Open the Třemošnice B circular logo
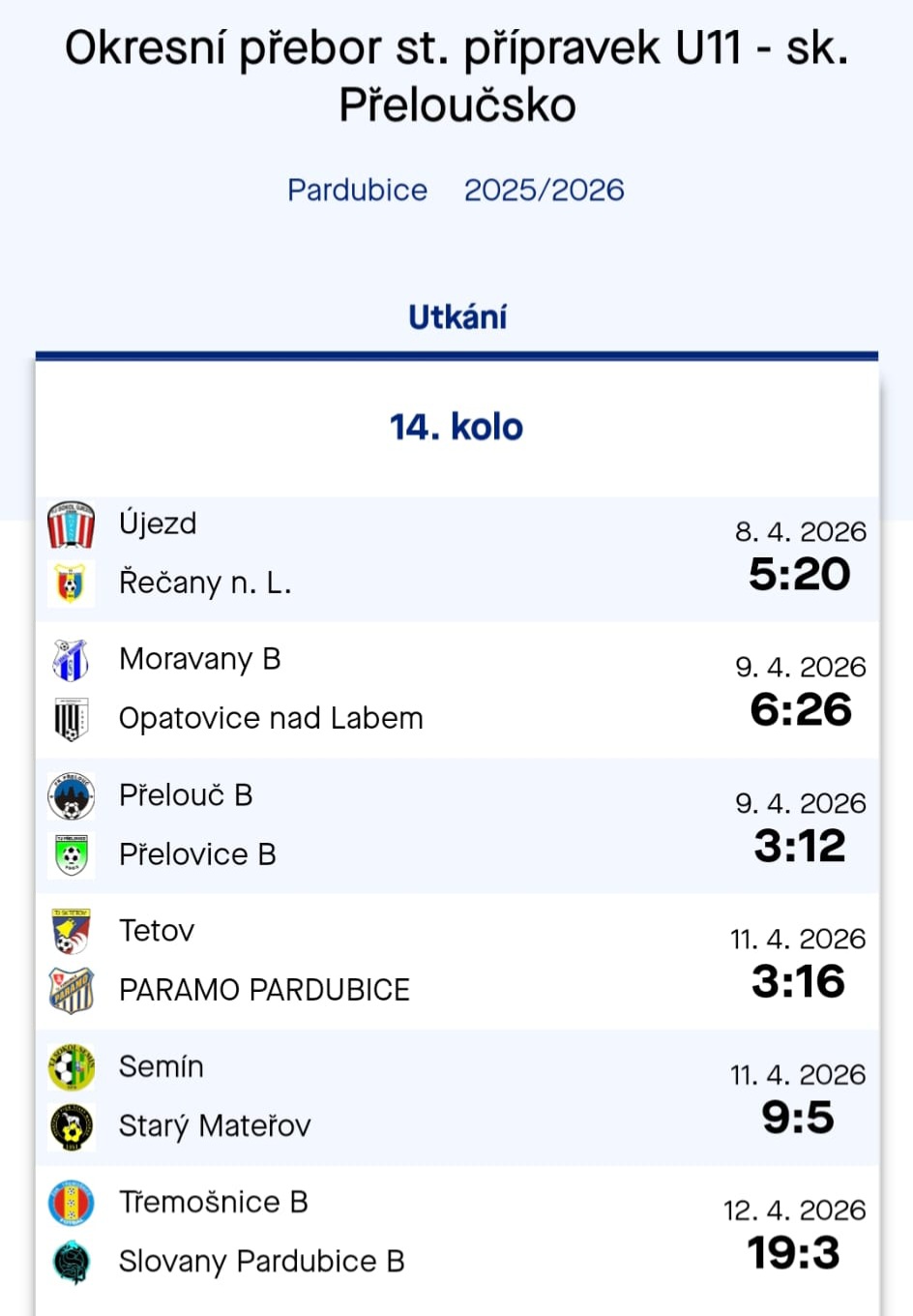This screenshot has width=913, height=1316. pos(71,1203)
